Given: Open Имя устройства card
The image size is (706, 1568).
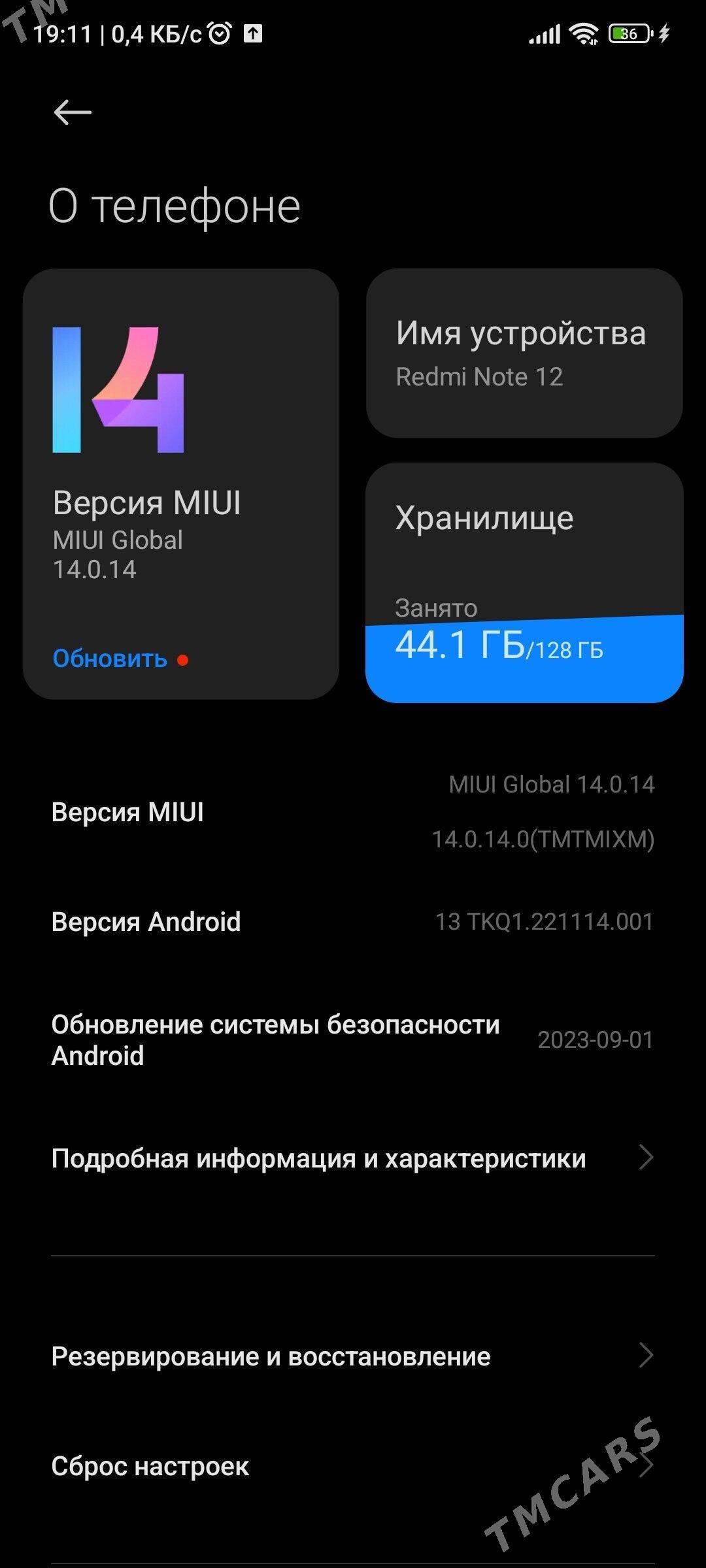Looking at the screenshot, I should coord(524,353).
